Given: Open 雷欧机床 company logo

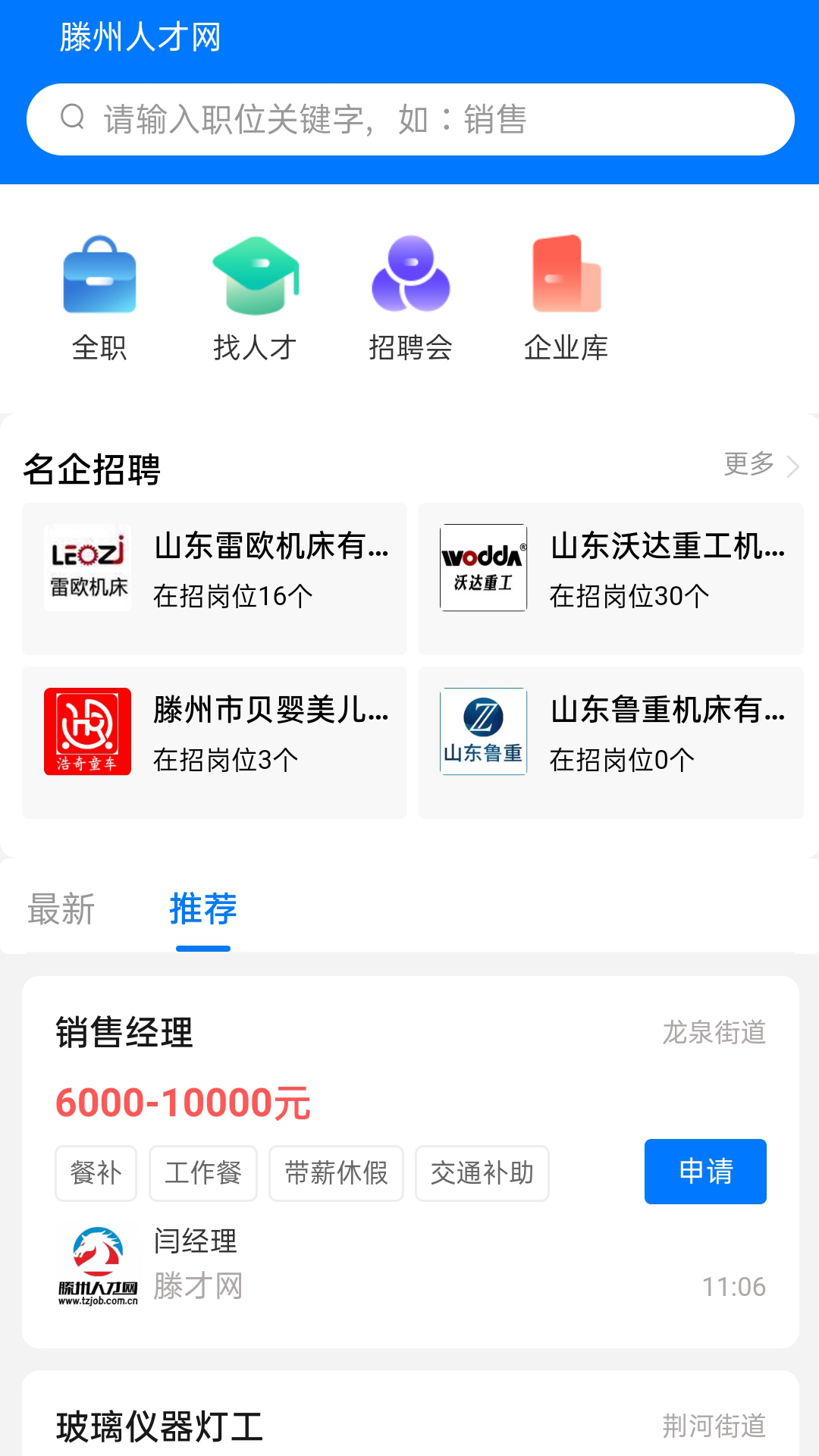Looking at the screenshot, I should pos(87,567).
